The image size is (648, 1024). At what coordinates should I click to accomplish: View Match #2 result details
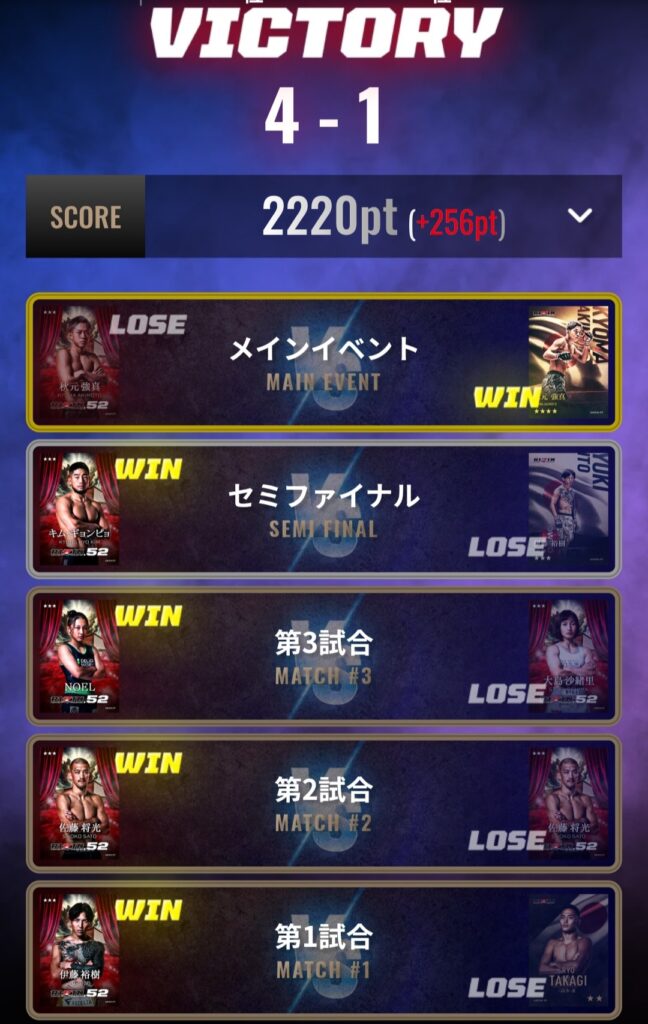pyautogui.click(x=324, y=803)
